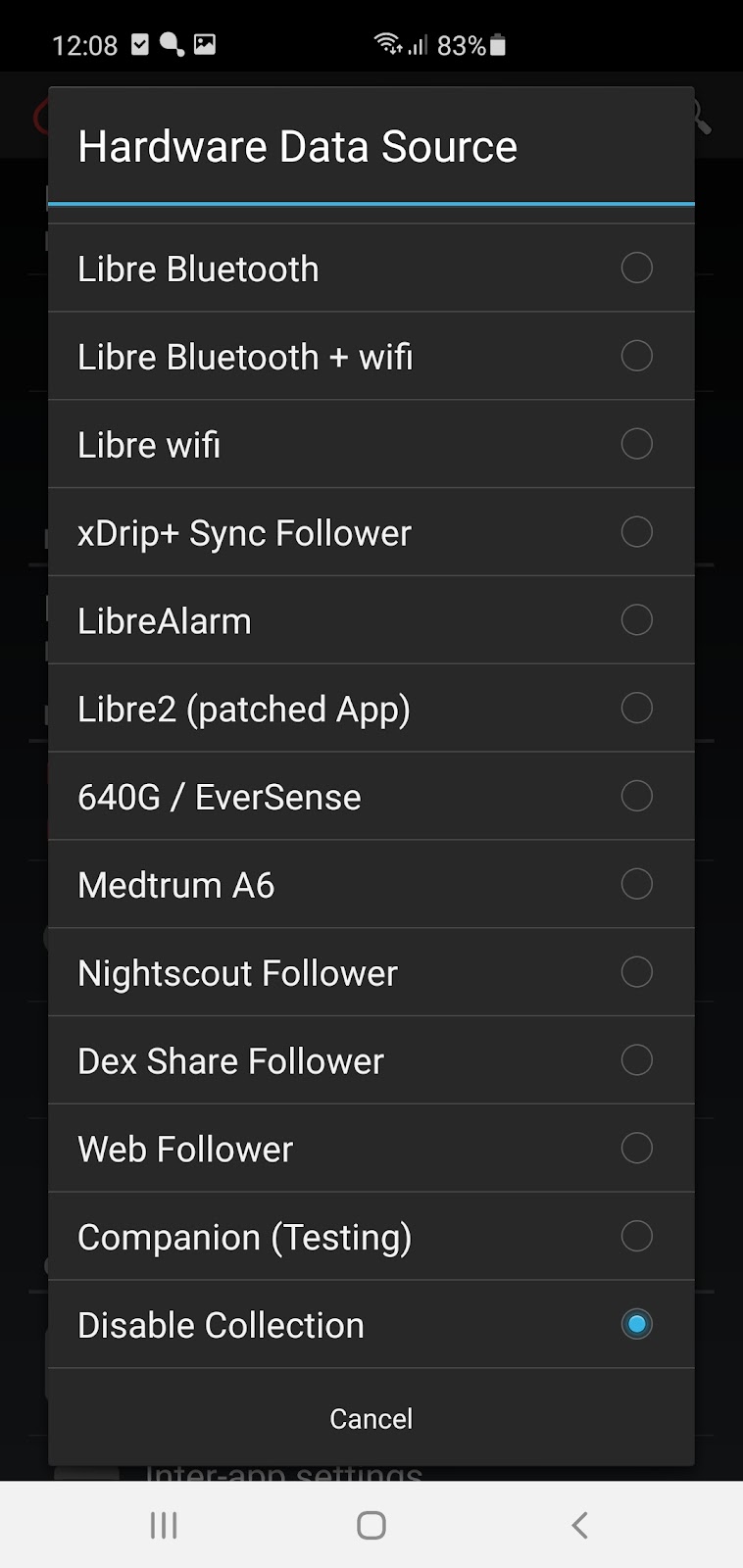Open the recent apps view
743x1568 pixels.
164,1525
